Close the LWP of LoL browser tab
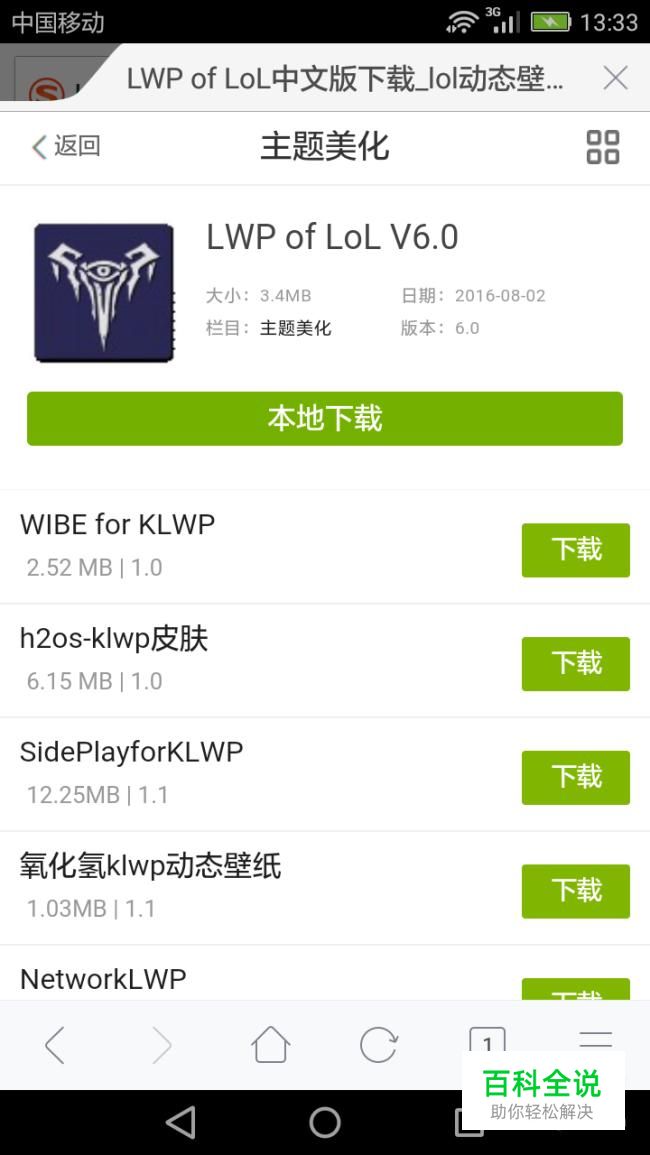 (615, 78)
